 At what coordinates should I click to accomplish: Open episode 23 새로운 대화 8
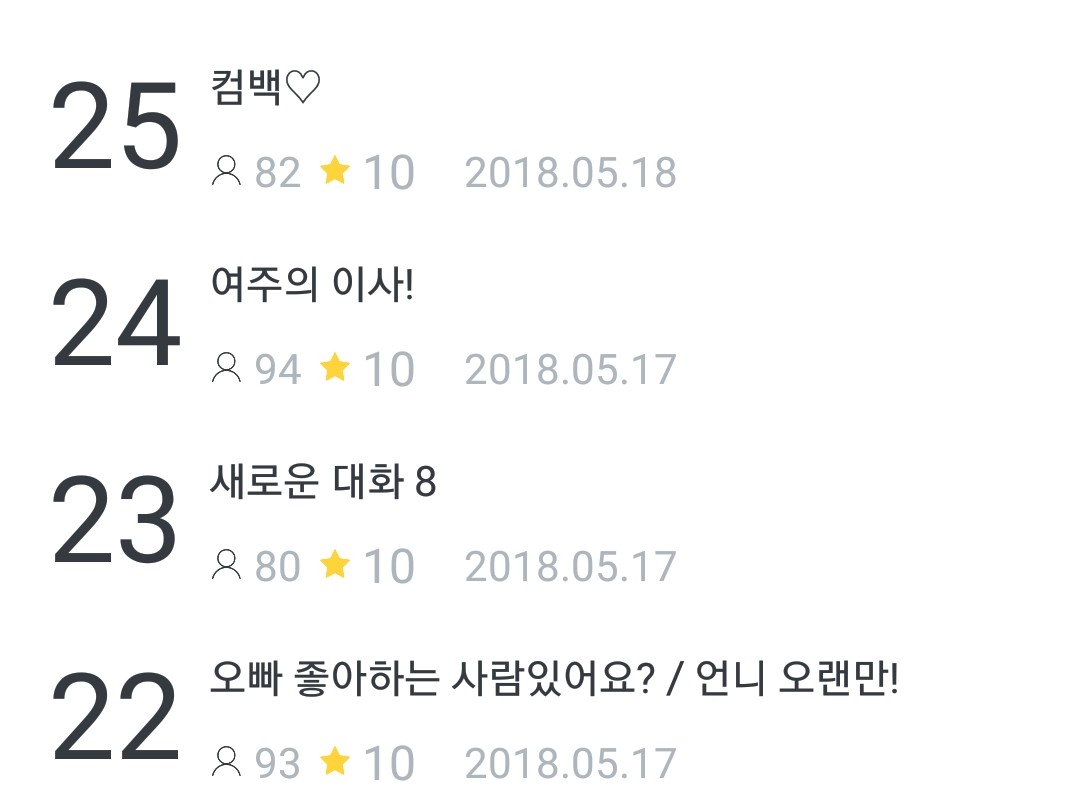pyautogui.click(x=540, y=520)
